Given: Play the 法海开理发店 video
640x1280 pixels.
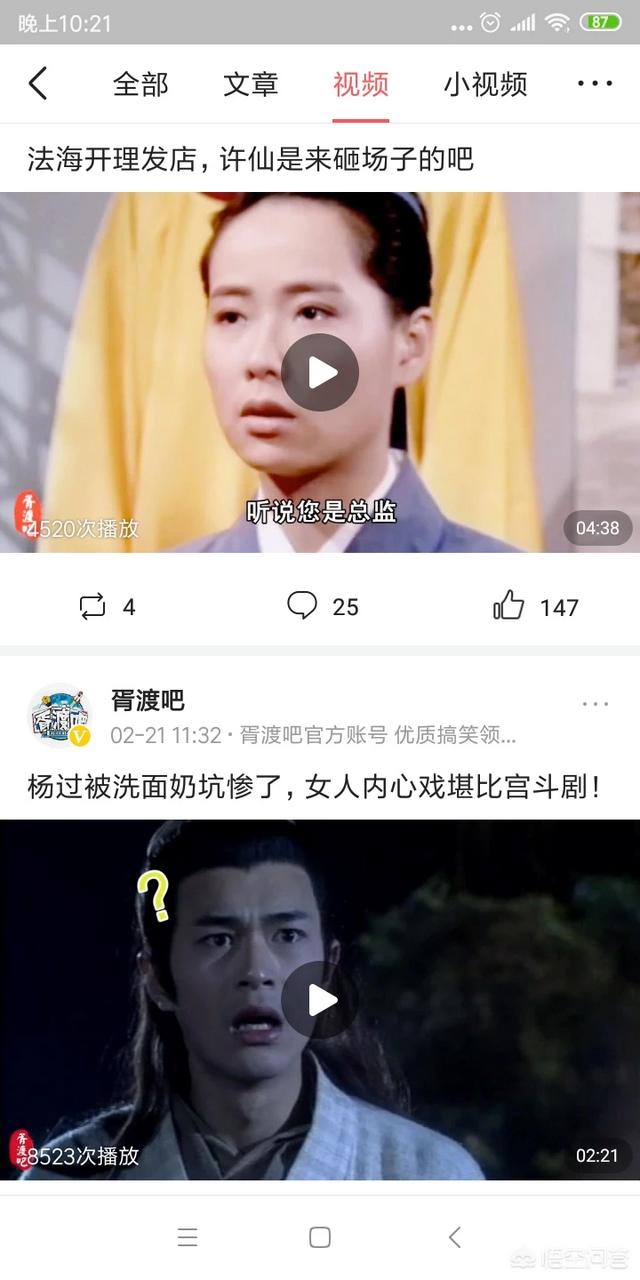Looking at the screenshot, I should pos(320,373).
